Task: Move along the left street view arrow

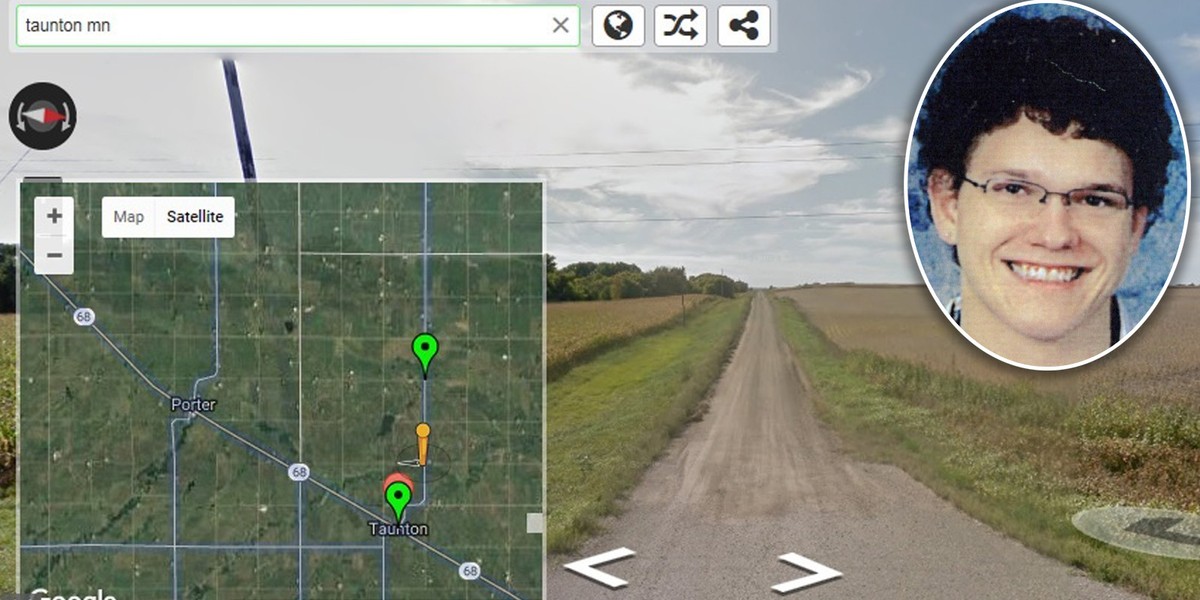Action: click(598, 567)
